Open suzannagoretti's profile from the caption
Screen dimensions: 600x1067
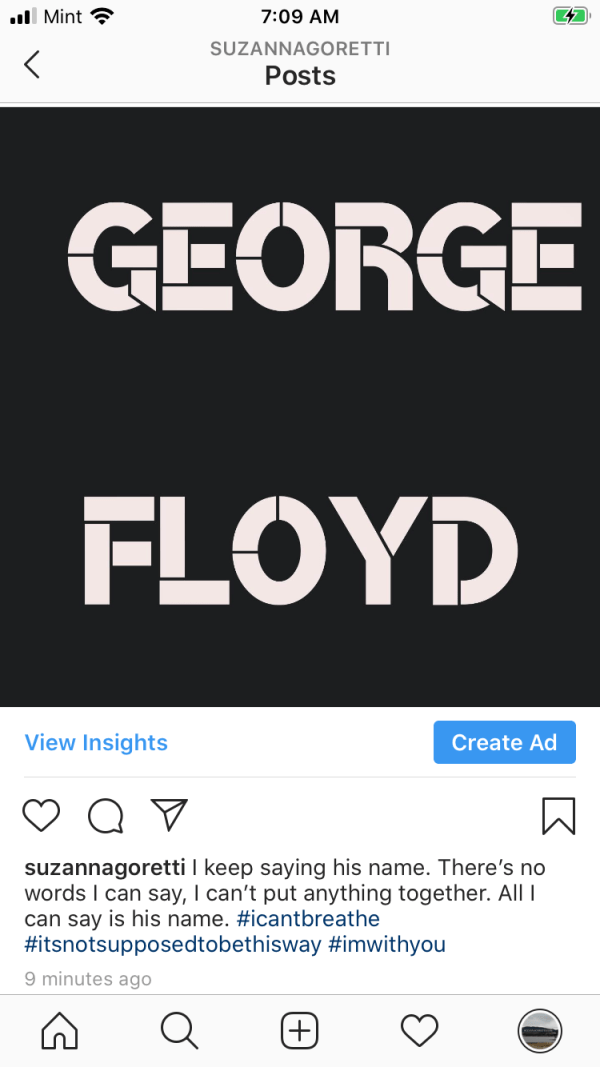pos(105,868)
